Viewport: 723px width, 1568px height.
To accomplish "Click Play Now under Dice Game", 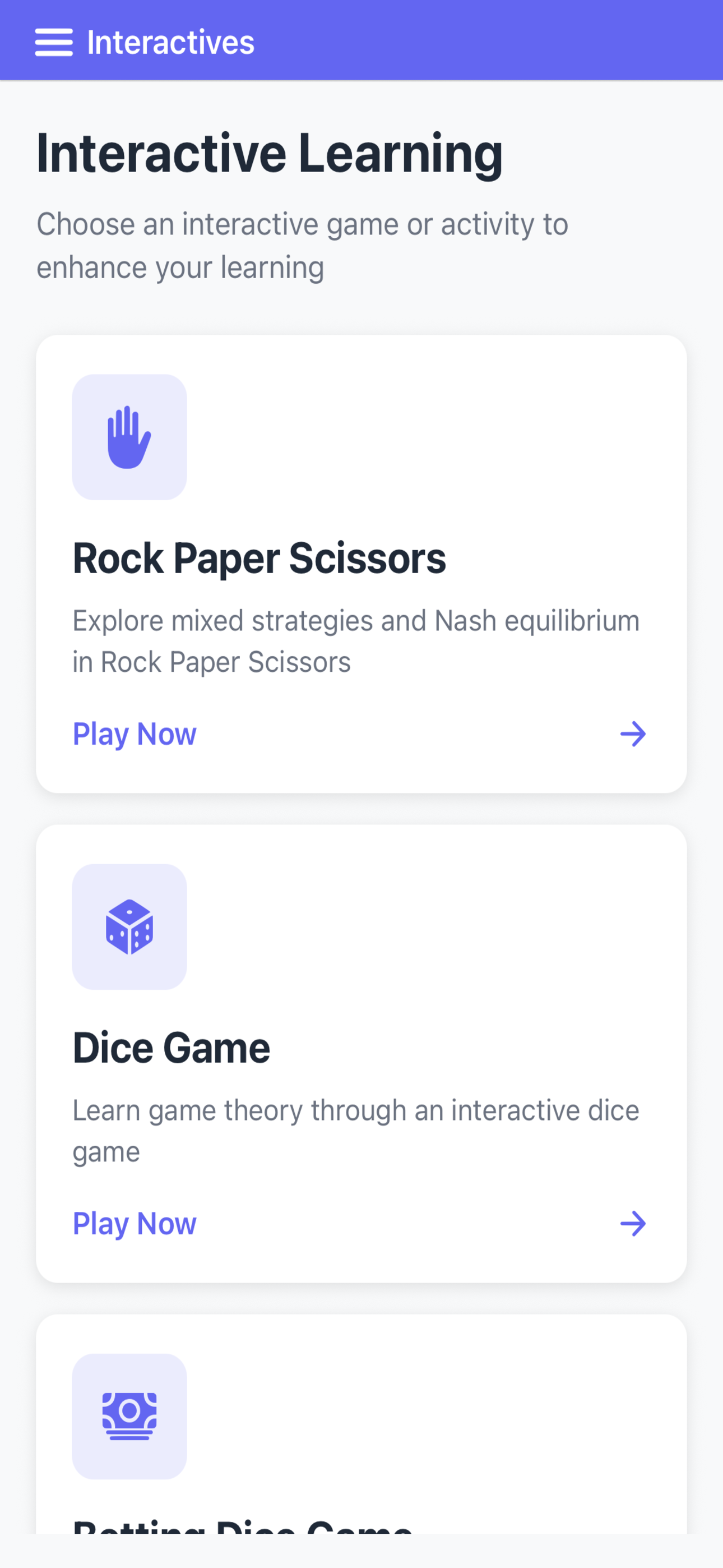I will [134, 1224].
